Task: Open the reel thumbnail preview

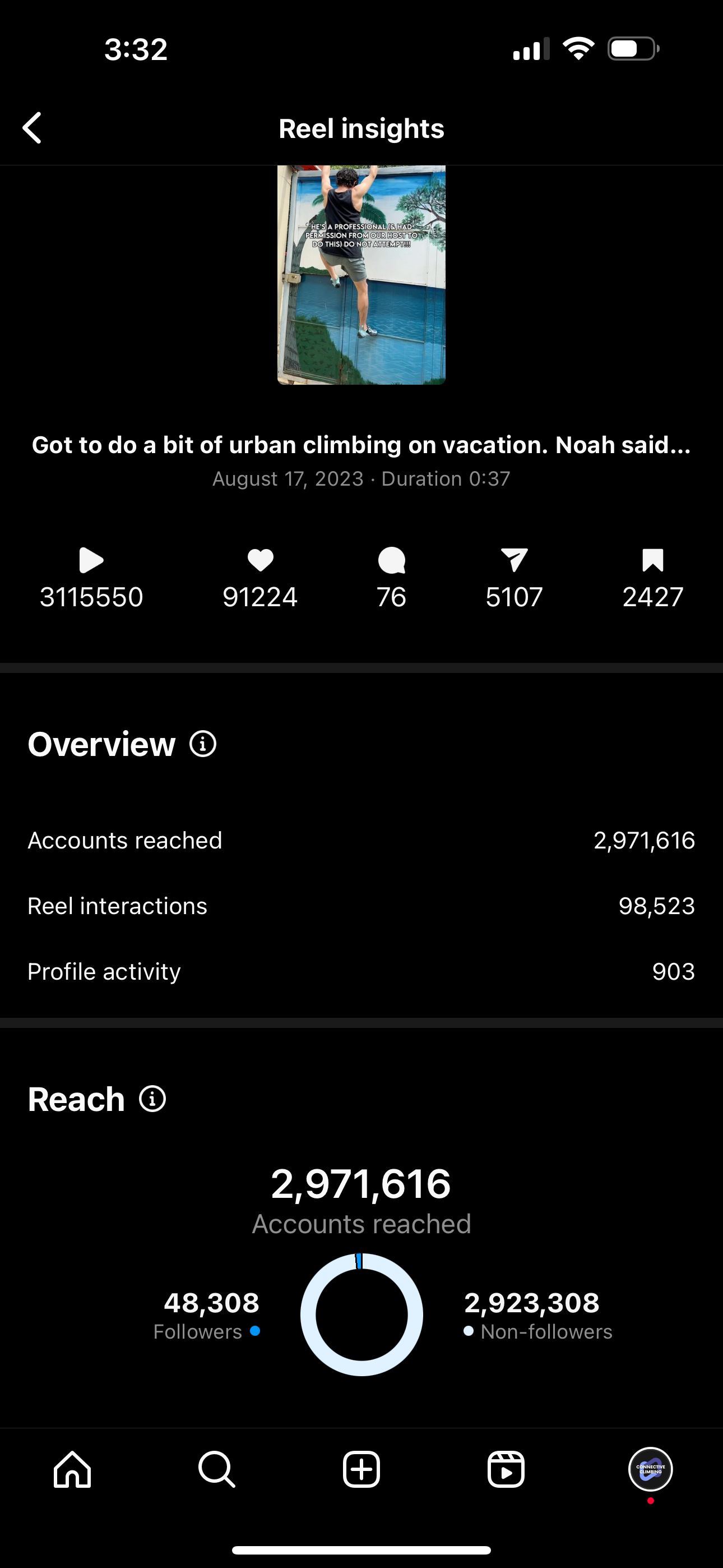Action: tap(361, 275)
